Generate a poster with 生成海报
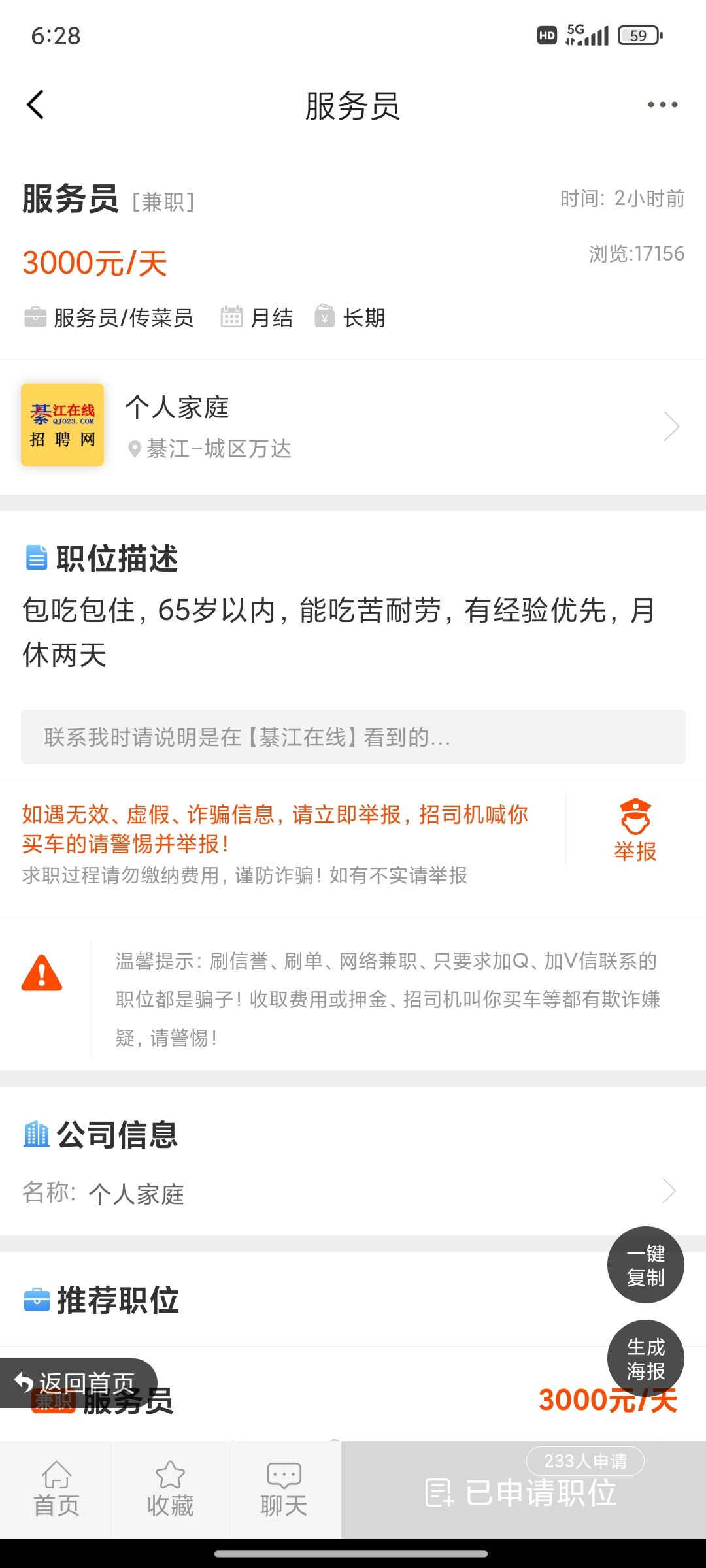Viewport: 706px width, 1568px height. click(645, 1359)
